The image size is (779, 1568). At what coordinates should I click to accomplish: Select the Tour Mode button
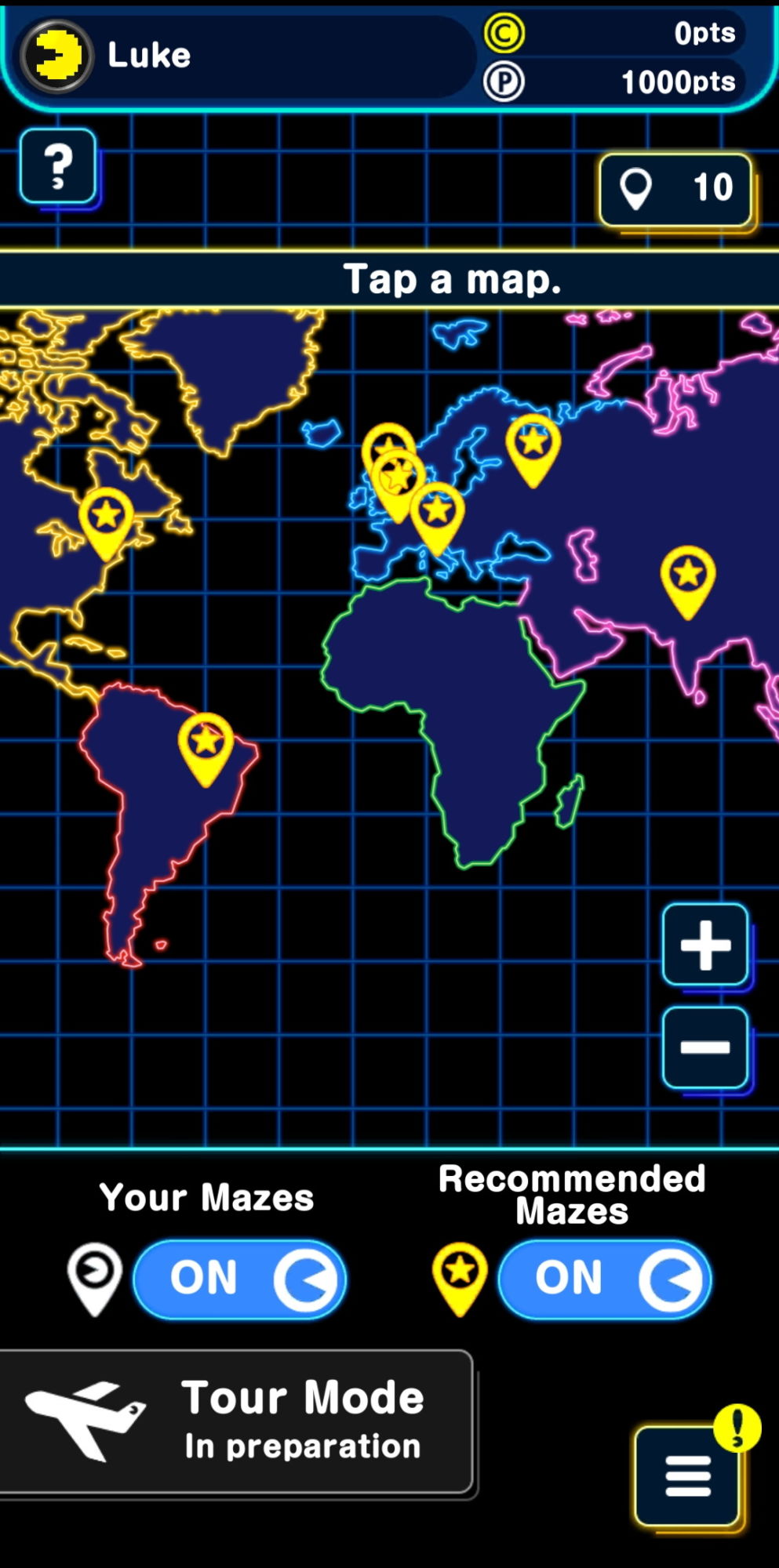(x=235, y=1421)
